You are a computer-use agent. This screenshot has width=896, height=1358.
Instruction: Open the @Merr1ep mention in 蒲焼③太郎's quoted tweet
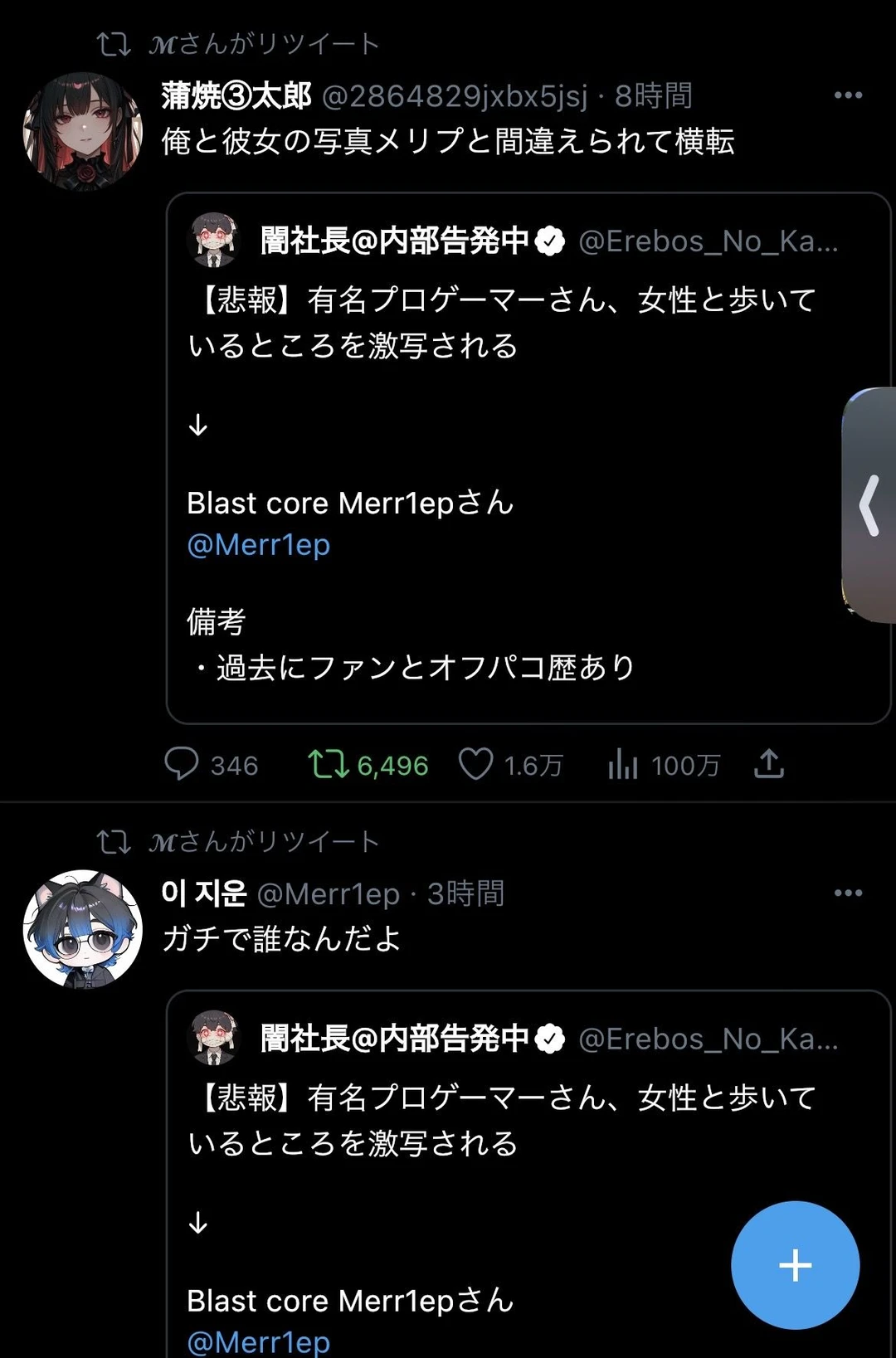pos(259,545)
